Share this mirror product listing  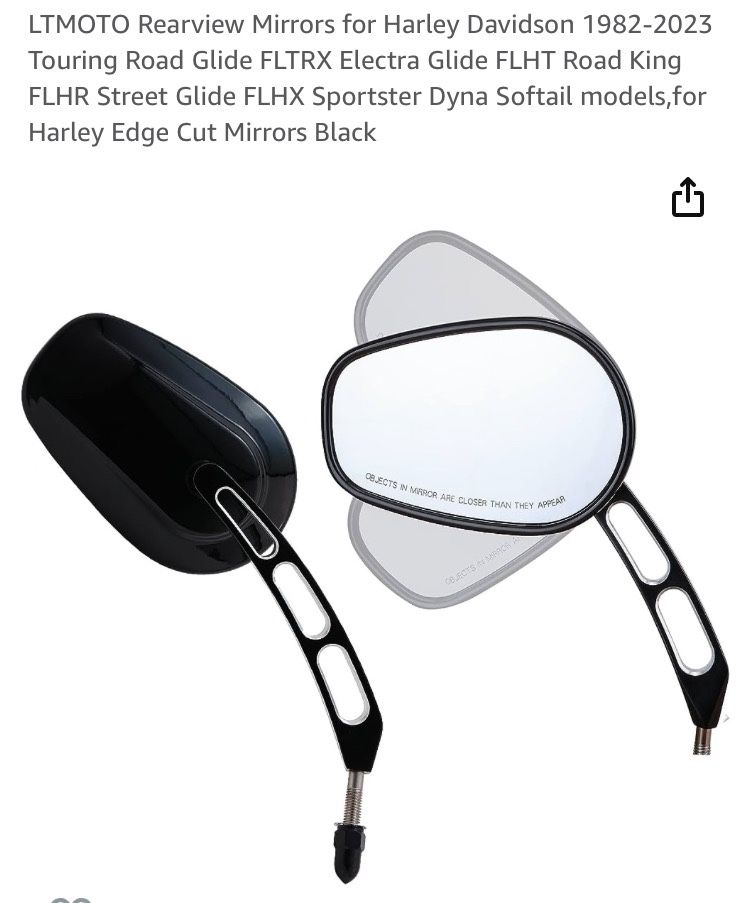pyautogui.click(x=687, y=198)
